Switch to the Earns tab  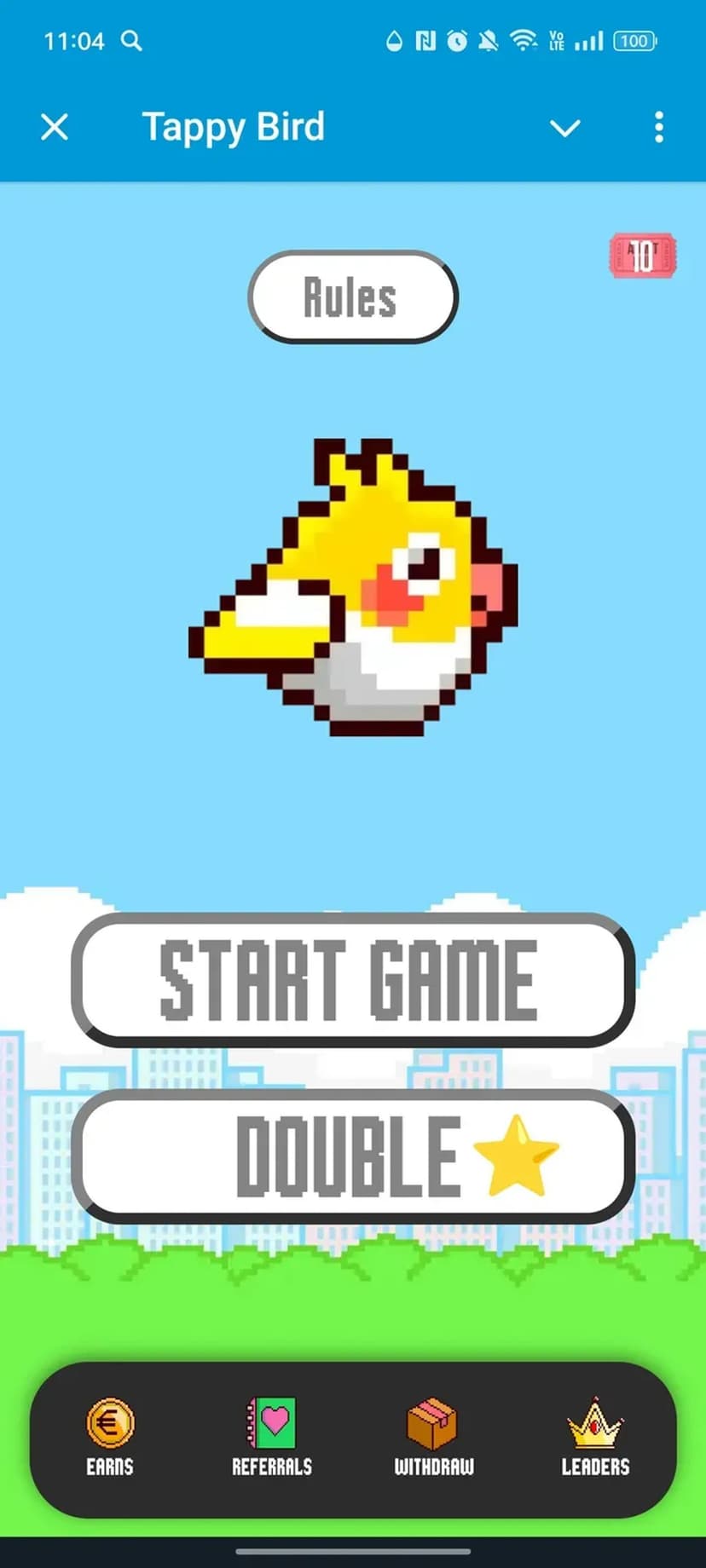tap(110, 1437)
